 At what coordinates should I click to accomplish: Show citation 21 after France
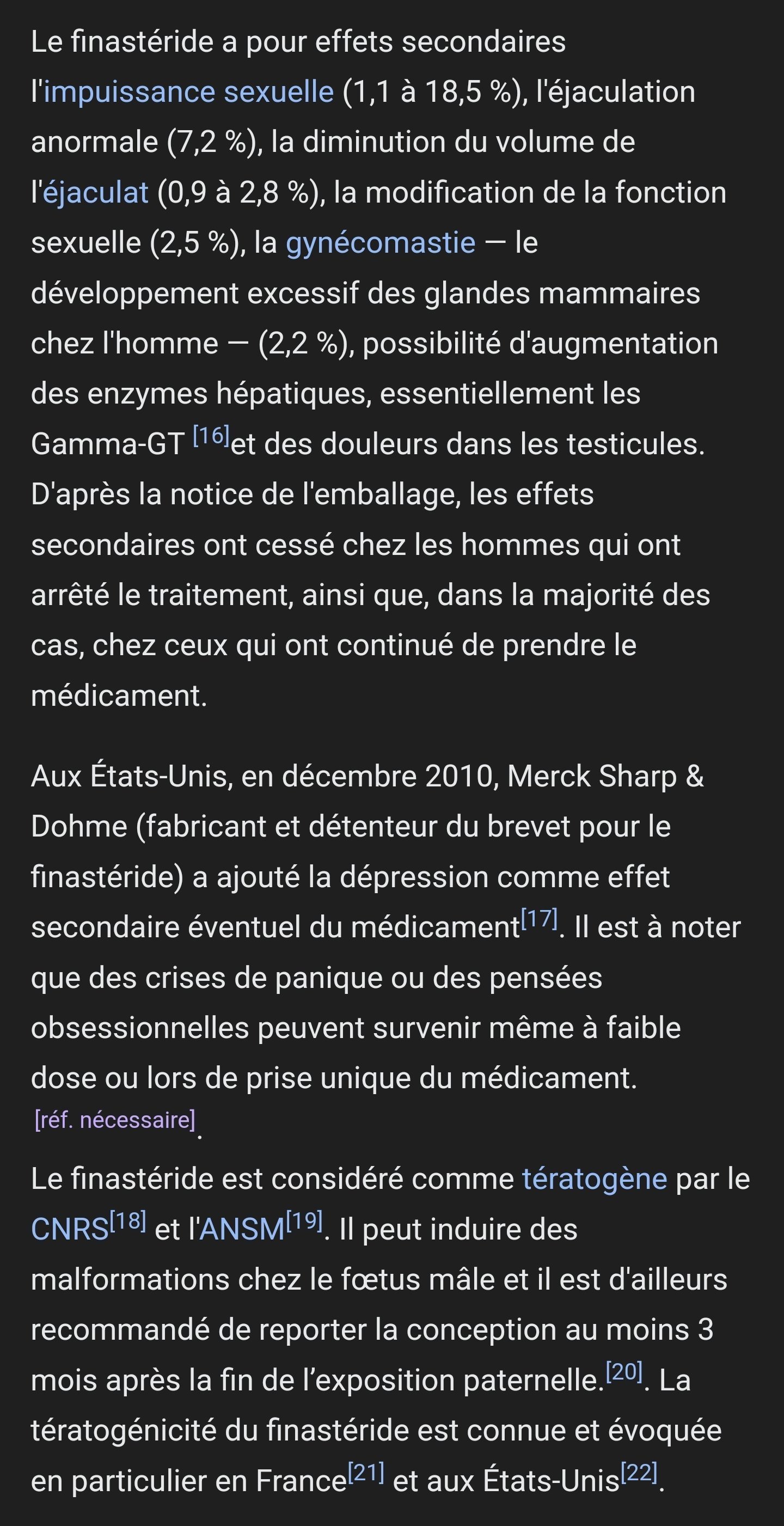[x=366, y=1472]
